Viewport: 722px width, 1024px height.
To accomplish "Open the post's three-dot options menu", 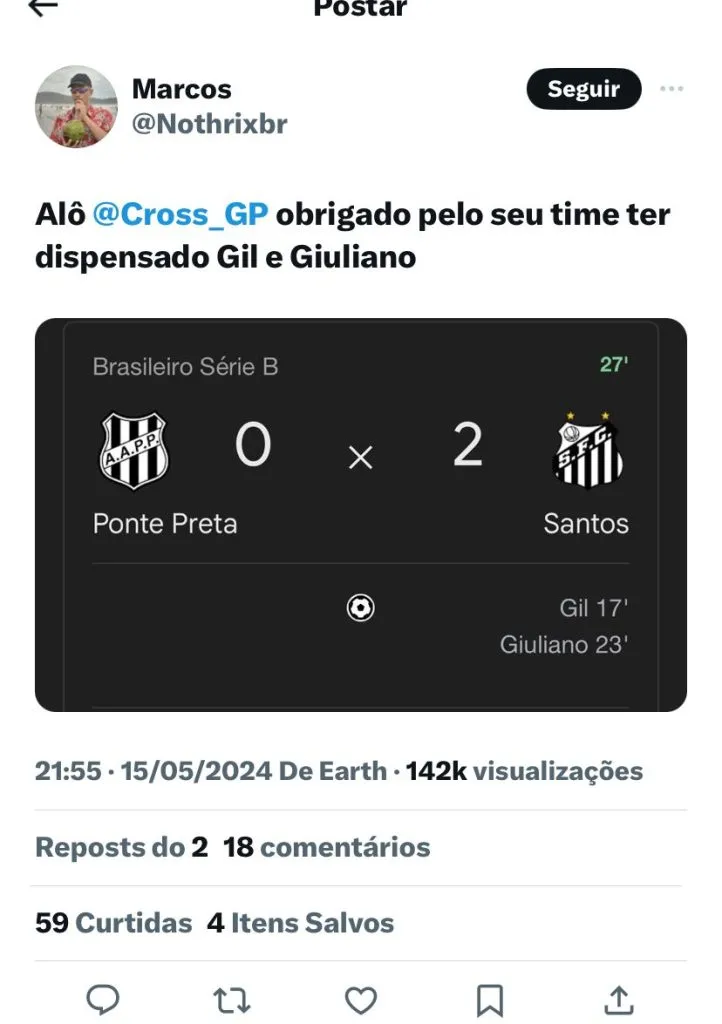I will click(671, 89).
